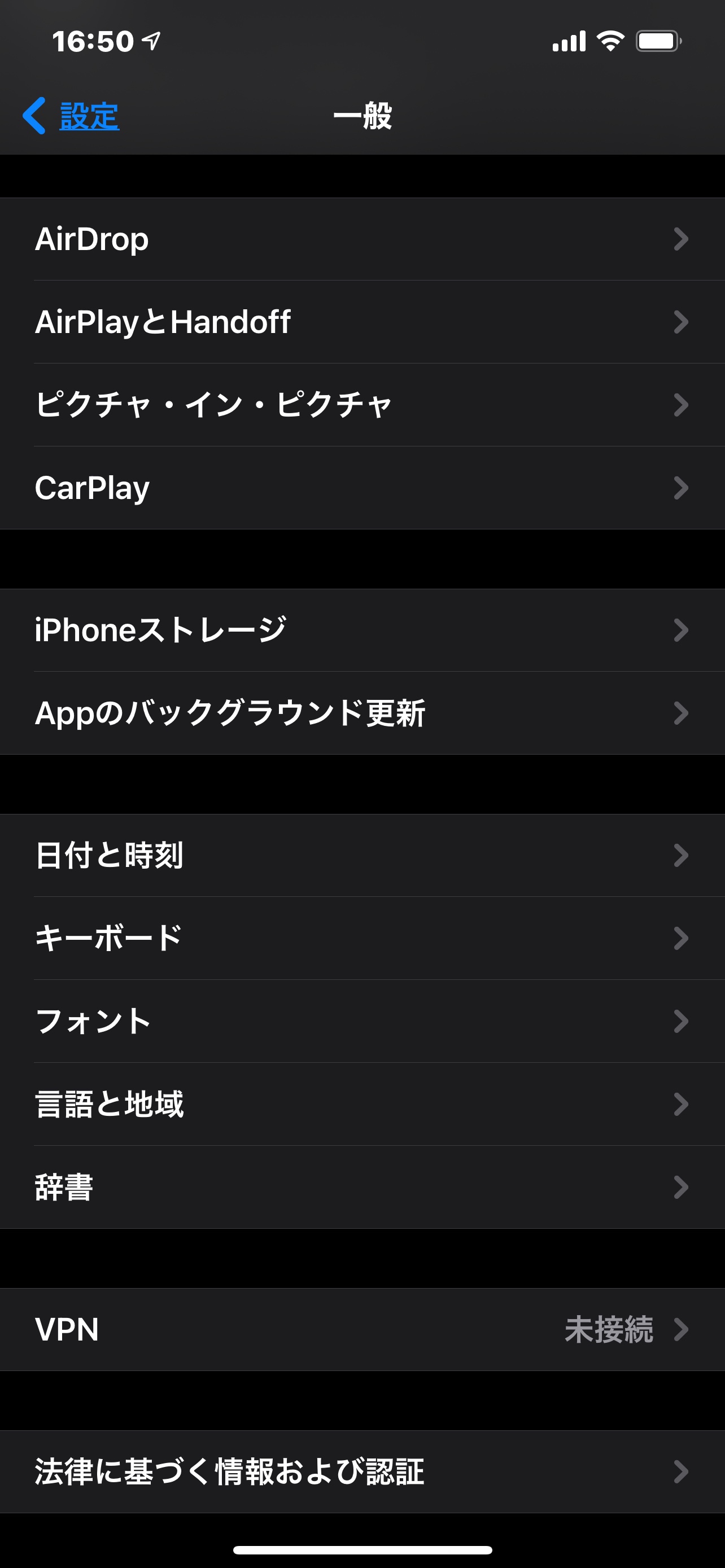Open CarPlay settings

point(362,488)
